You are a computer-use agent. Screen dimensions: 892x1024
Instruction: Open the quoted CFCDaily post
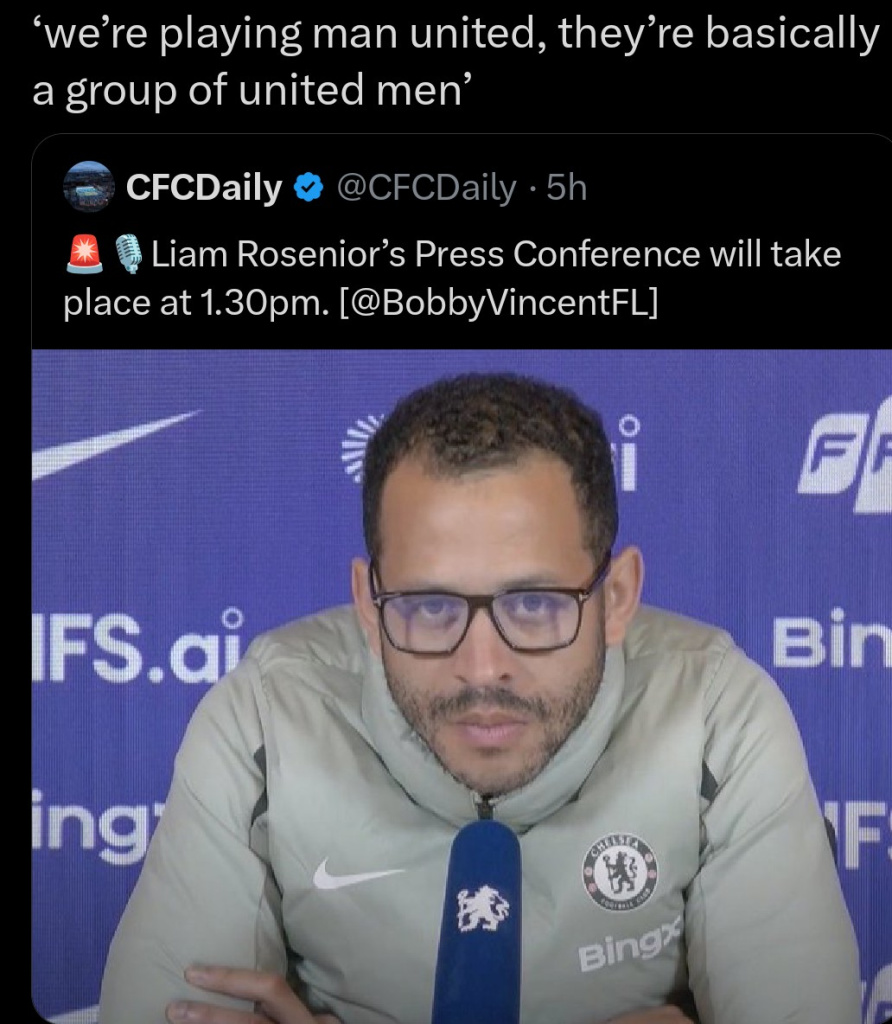(x=452, y=277)
